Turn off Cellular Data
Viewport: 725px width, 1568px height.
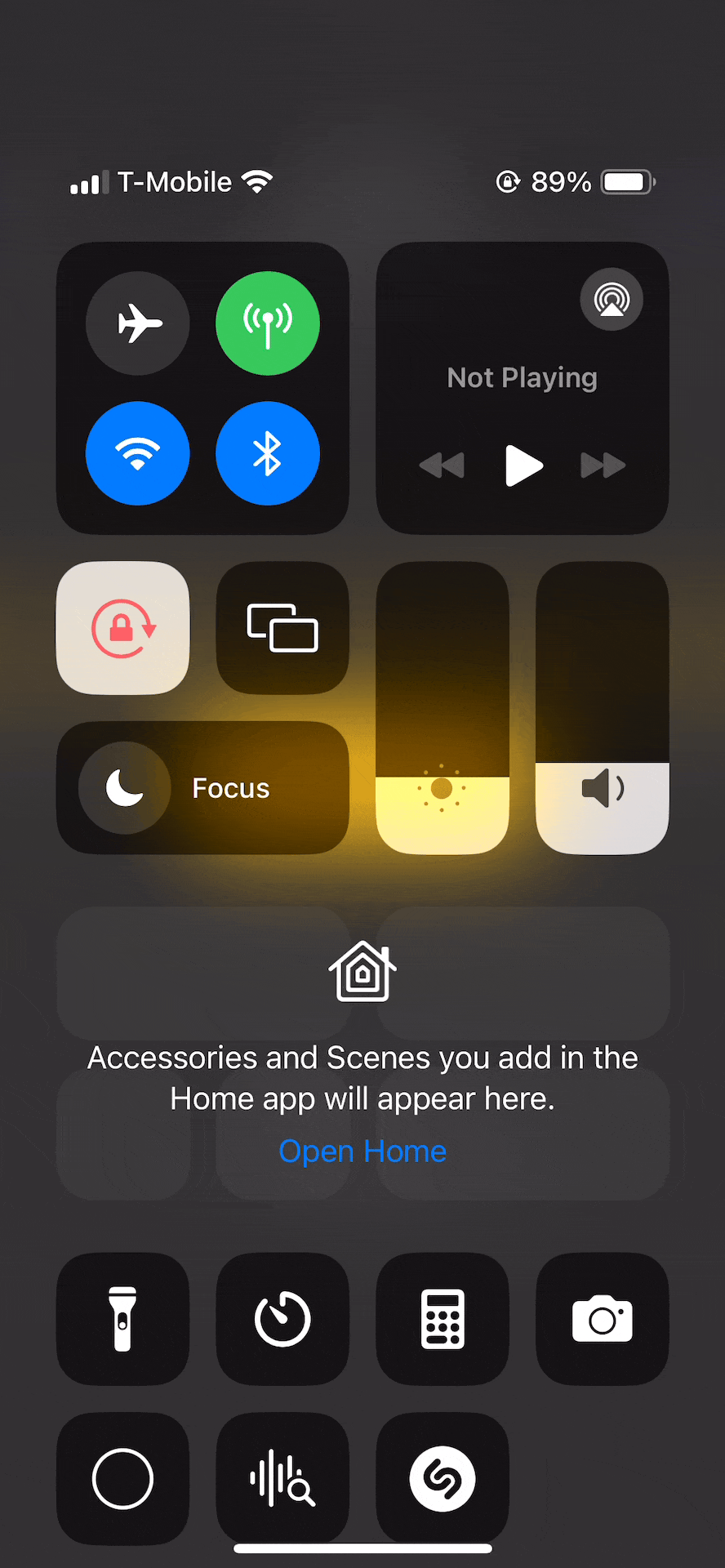[268, 323]
